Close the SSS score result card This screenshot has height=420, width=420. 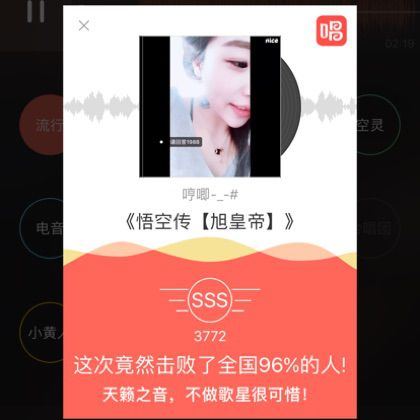pos(84,25)
